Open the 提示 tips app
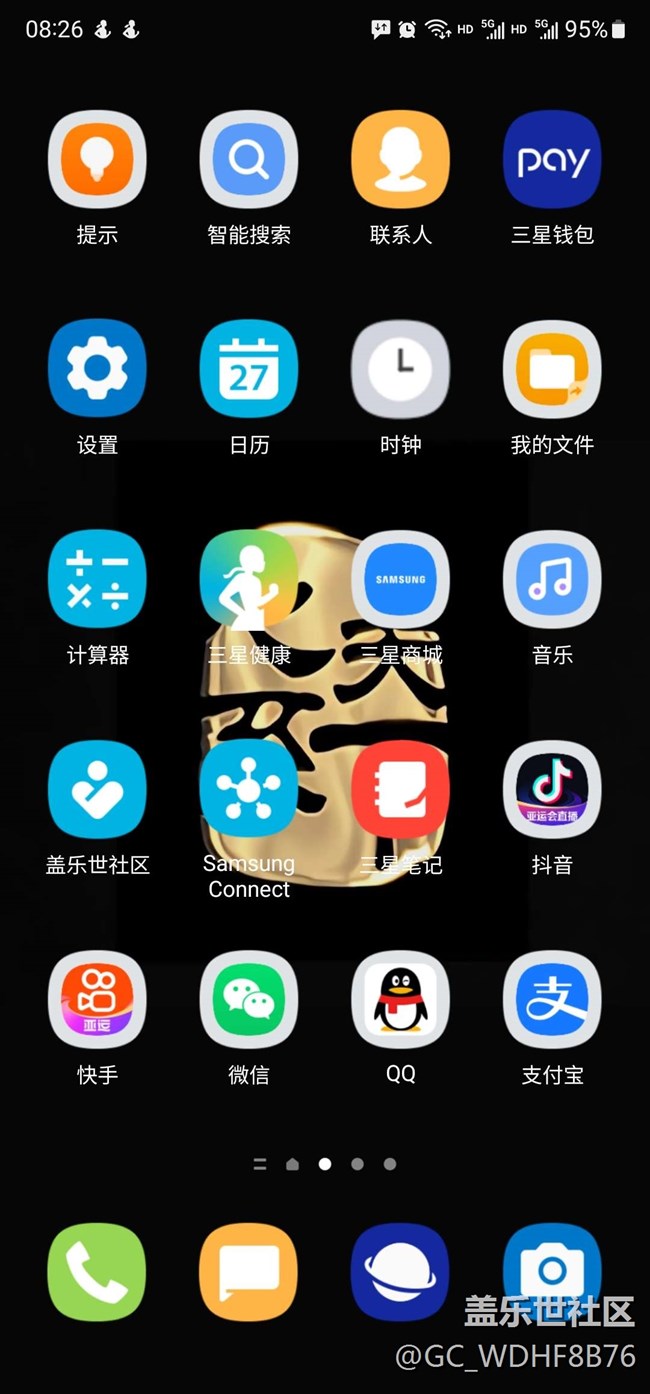The width and height of the screenshot is (650, 1394). (97, 160)
